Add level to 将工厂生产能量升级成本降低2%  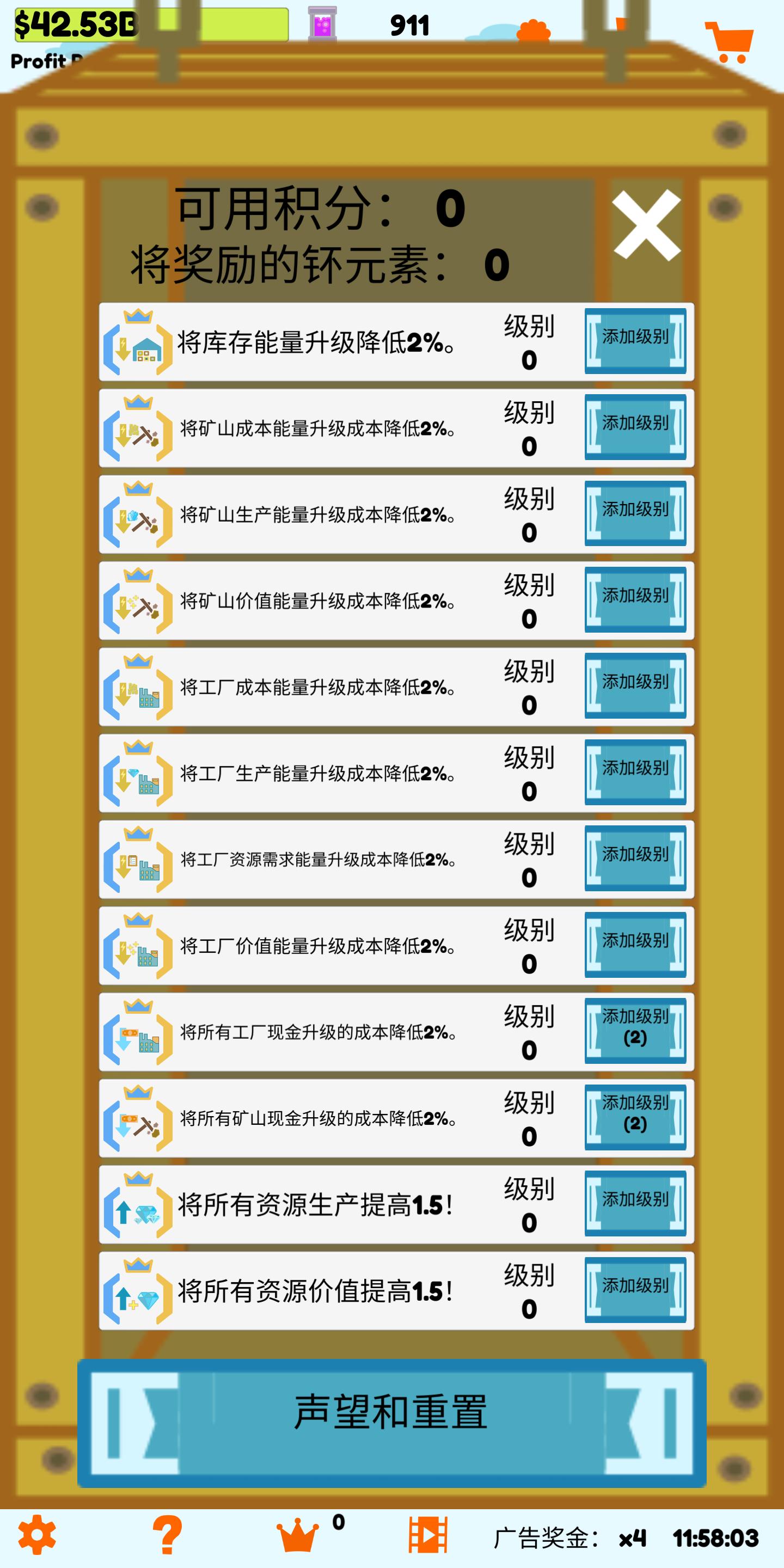pos(635,773)
